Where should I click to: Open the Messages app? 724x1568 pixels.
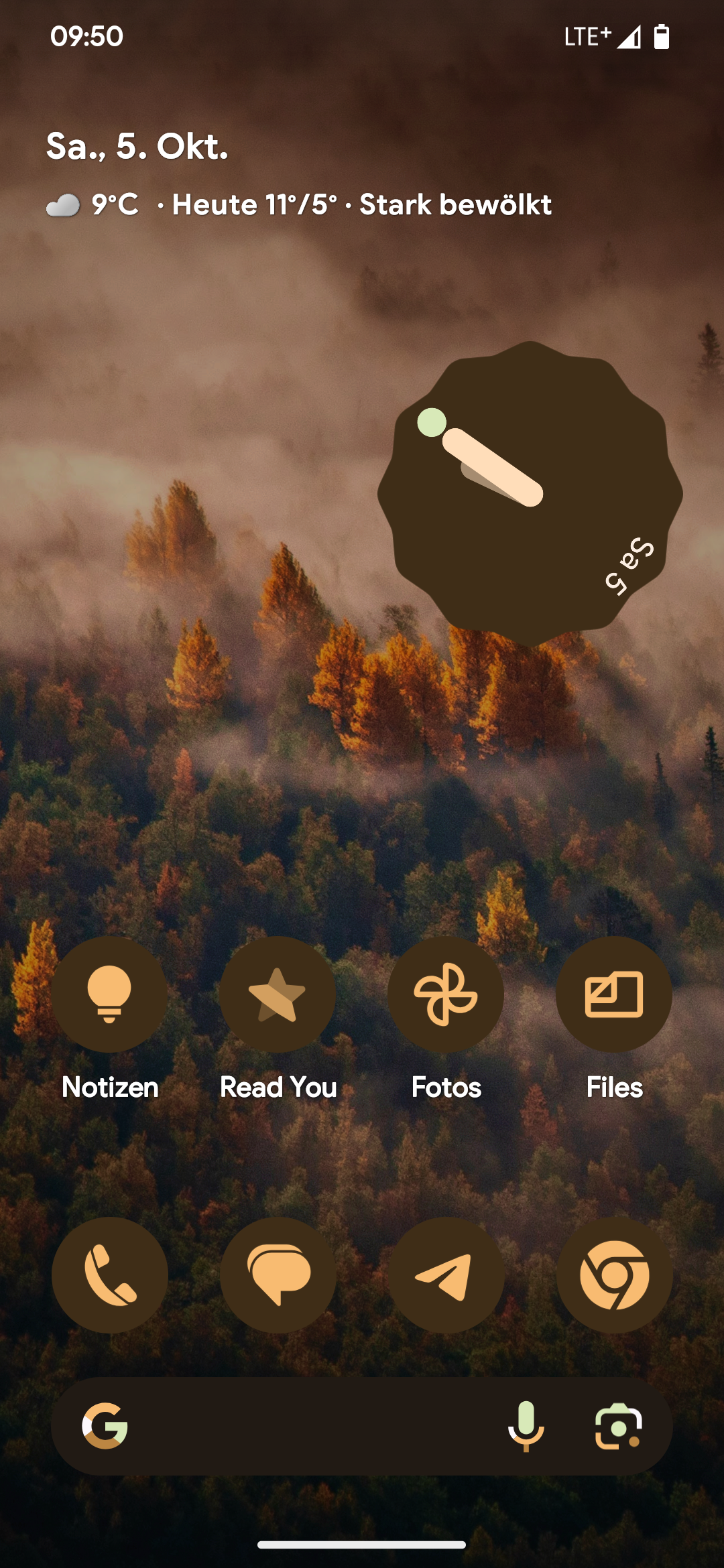click(x=278, y=1275)
